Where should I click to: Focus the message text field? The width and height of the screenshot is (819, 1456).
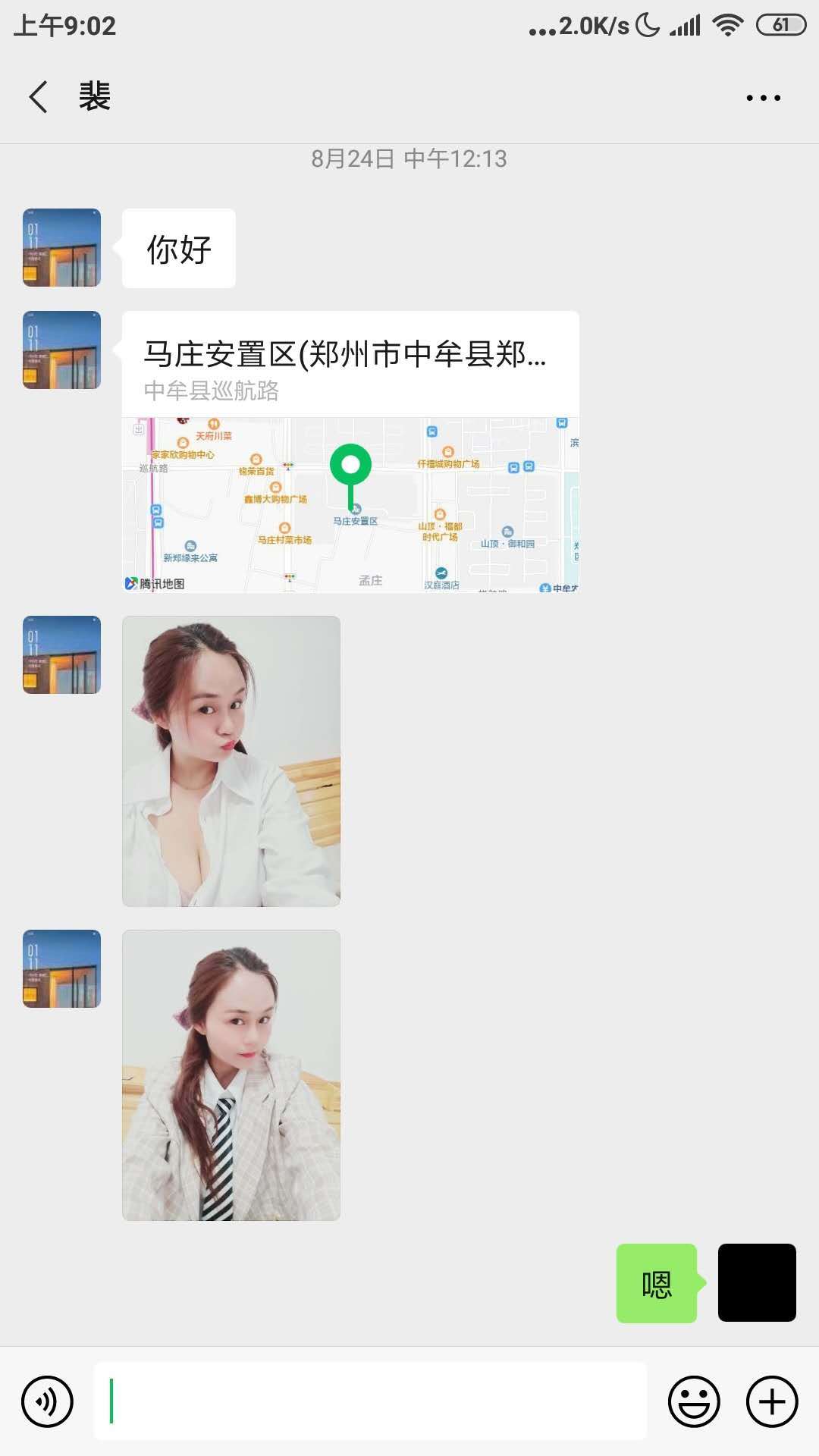[370, 1401]
